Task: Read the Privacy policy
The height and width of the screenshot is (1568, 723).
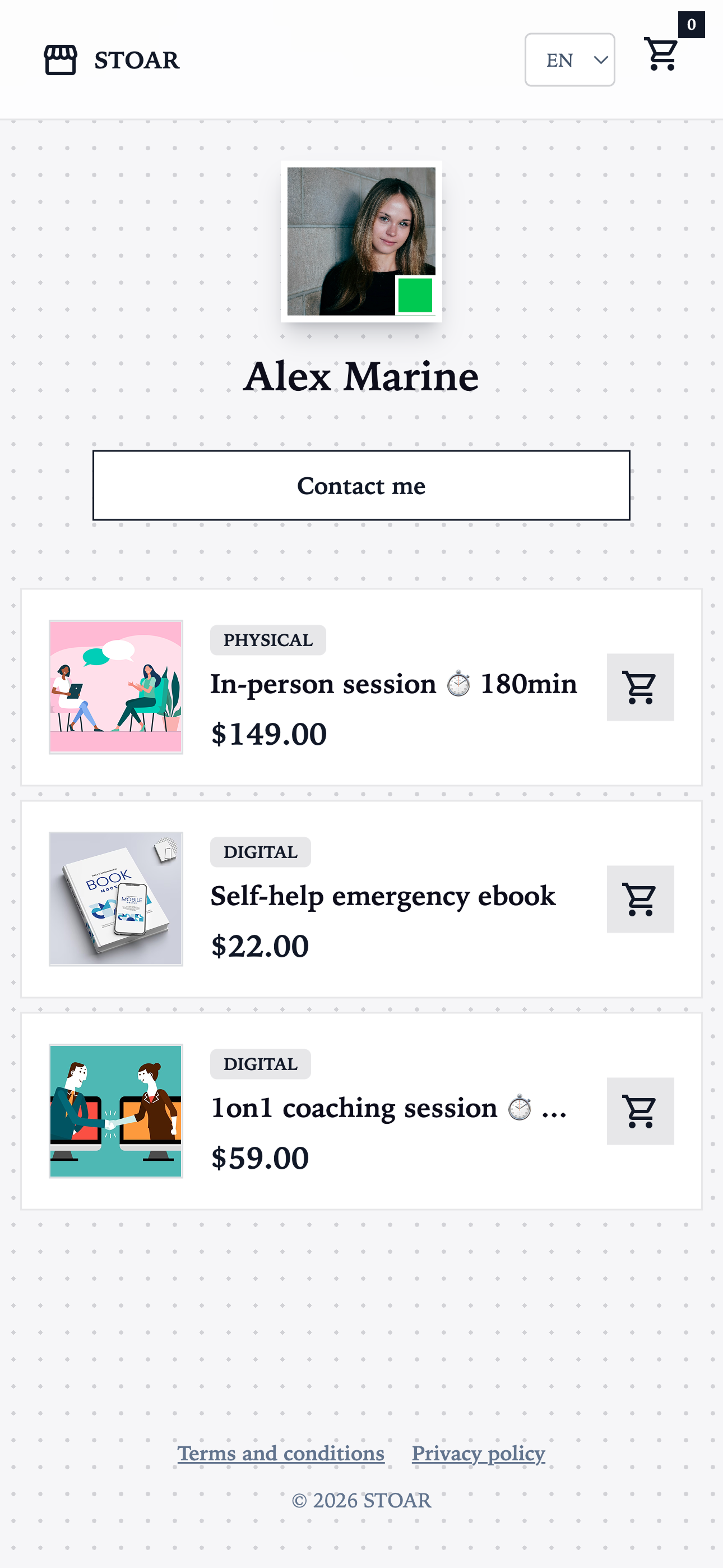Action: point(478,1453)
